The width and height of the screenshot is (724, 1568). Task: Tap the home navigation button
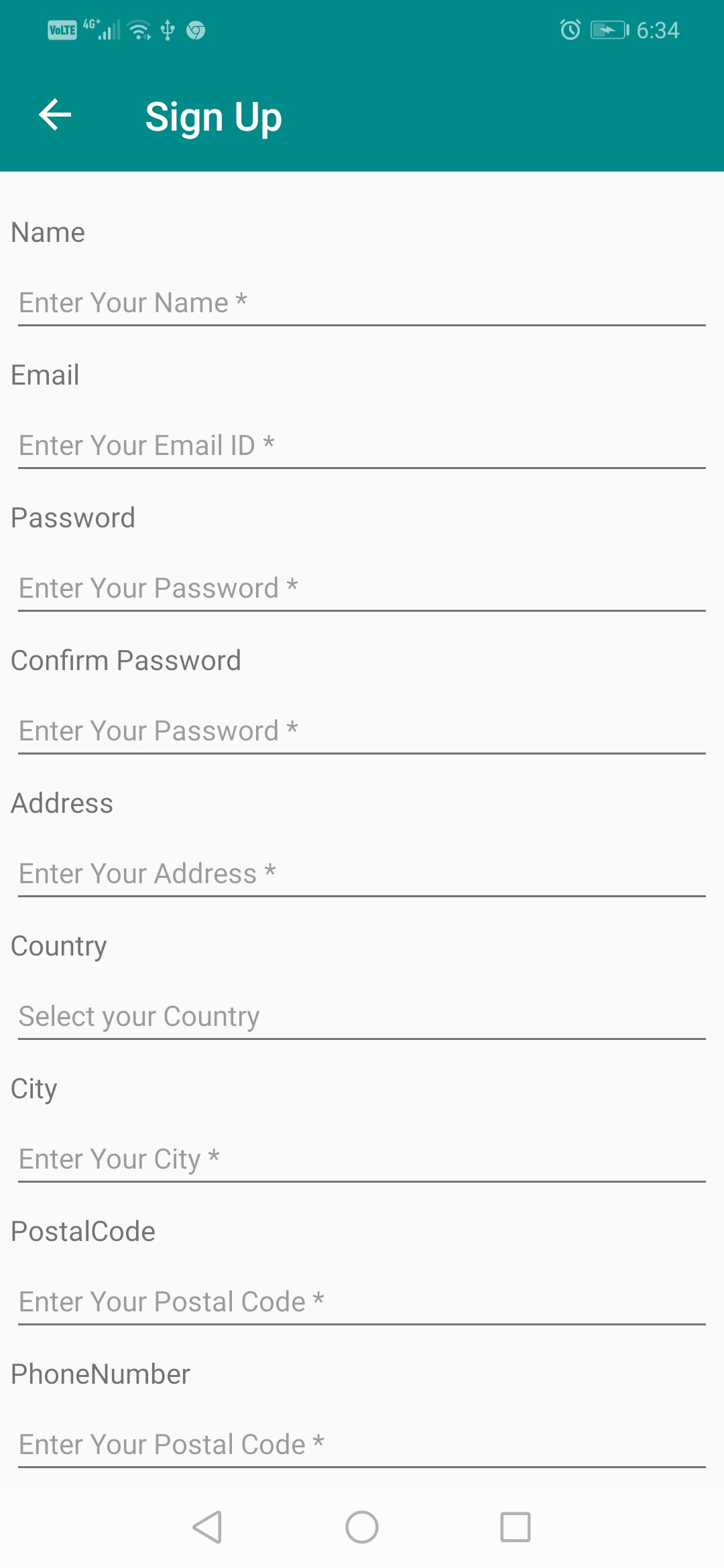coord(361,1528)
